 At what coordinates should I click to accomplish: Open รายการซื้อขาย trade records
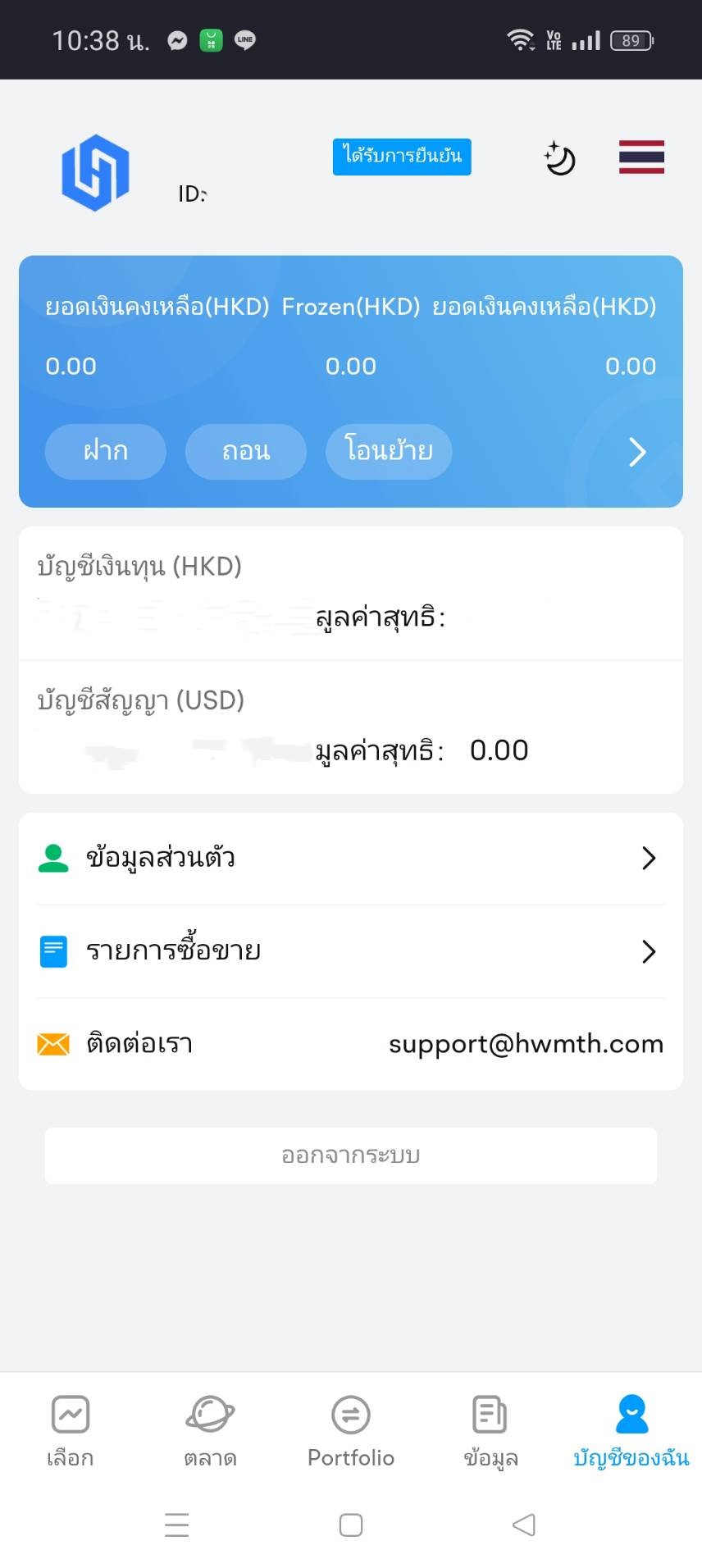point(351,951)
